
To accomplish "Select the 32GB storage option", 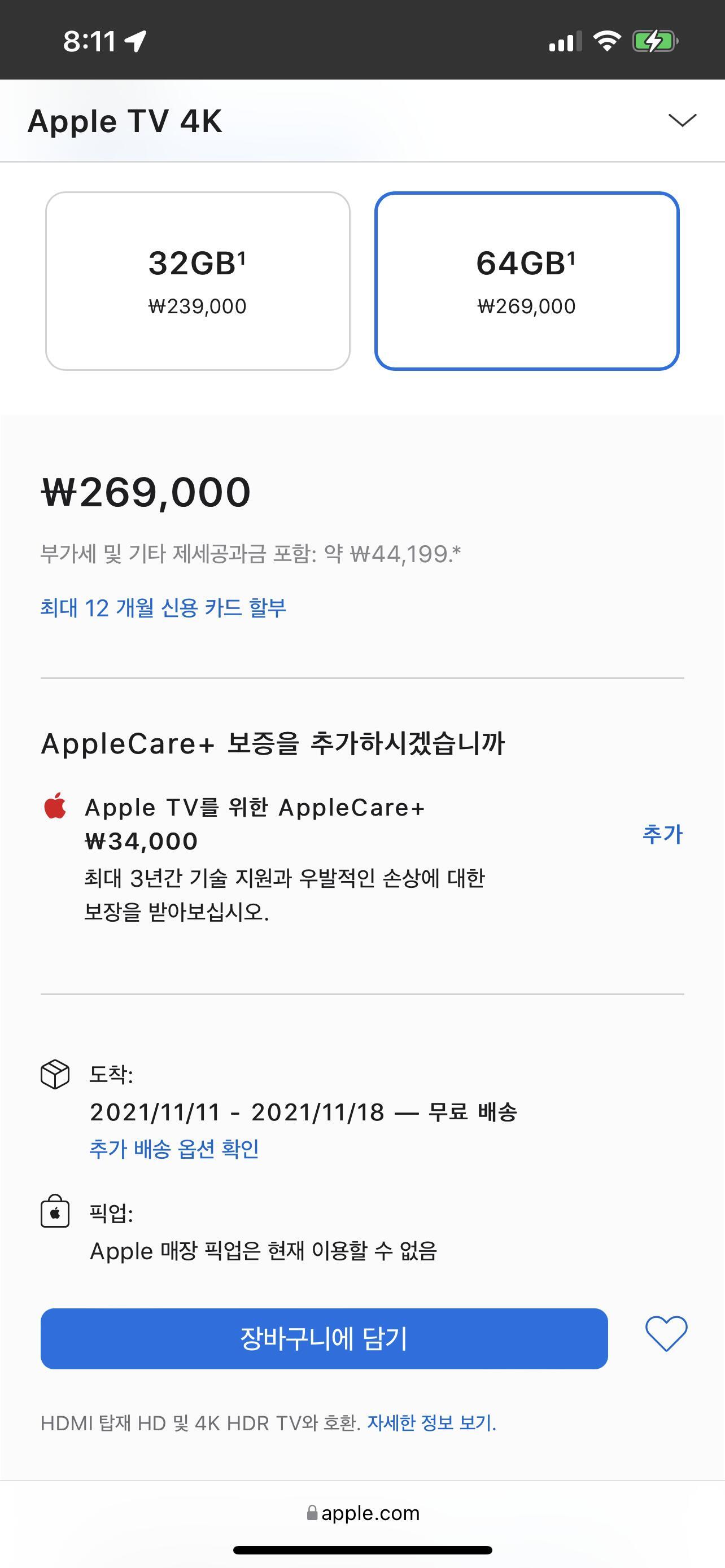I will tap(198, 281).
